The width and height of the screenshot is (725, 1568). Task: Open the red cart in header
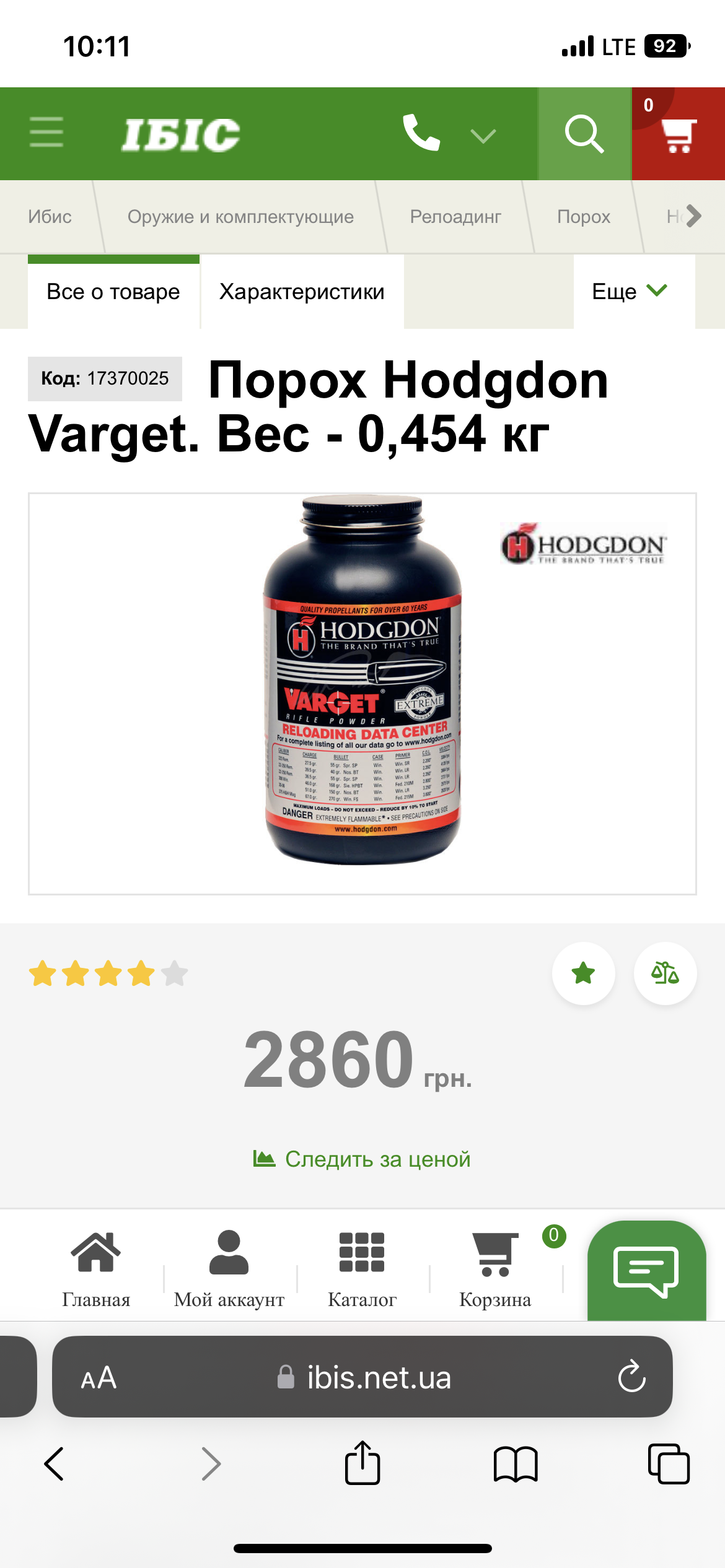(678, 134)
